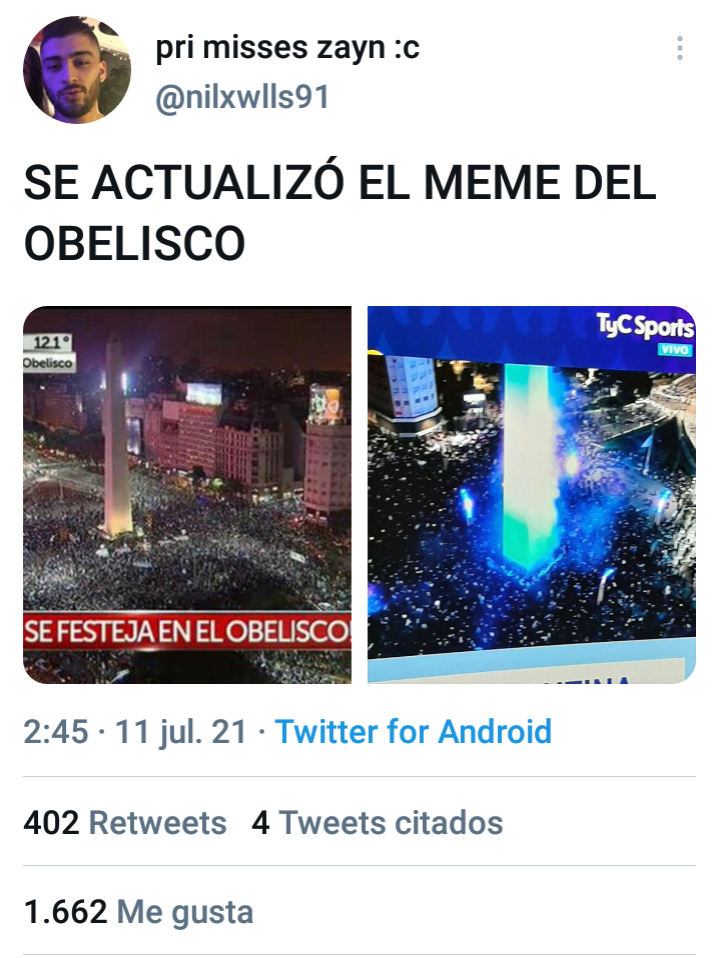This screenshot has width=719, height=958.
Task: Open the tweet author's profile picture
Action: (x=77, y=70)
